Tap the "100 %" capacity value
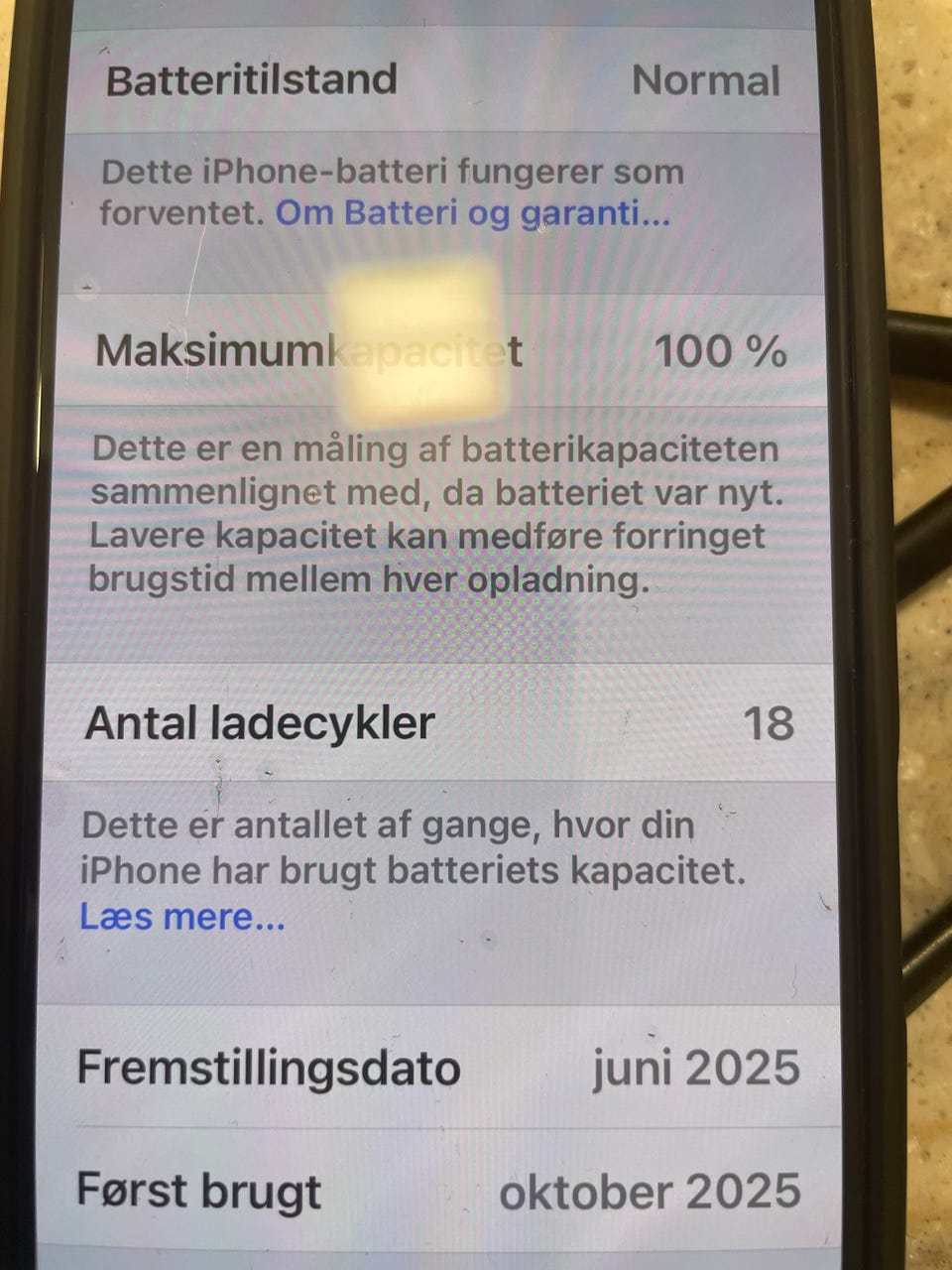Viewport: 952px width, 1270px height. pyautogui.click(x=722, y=351)
